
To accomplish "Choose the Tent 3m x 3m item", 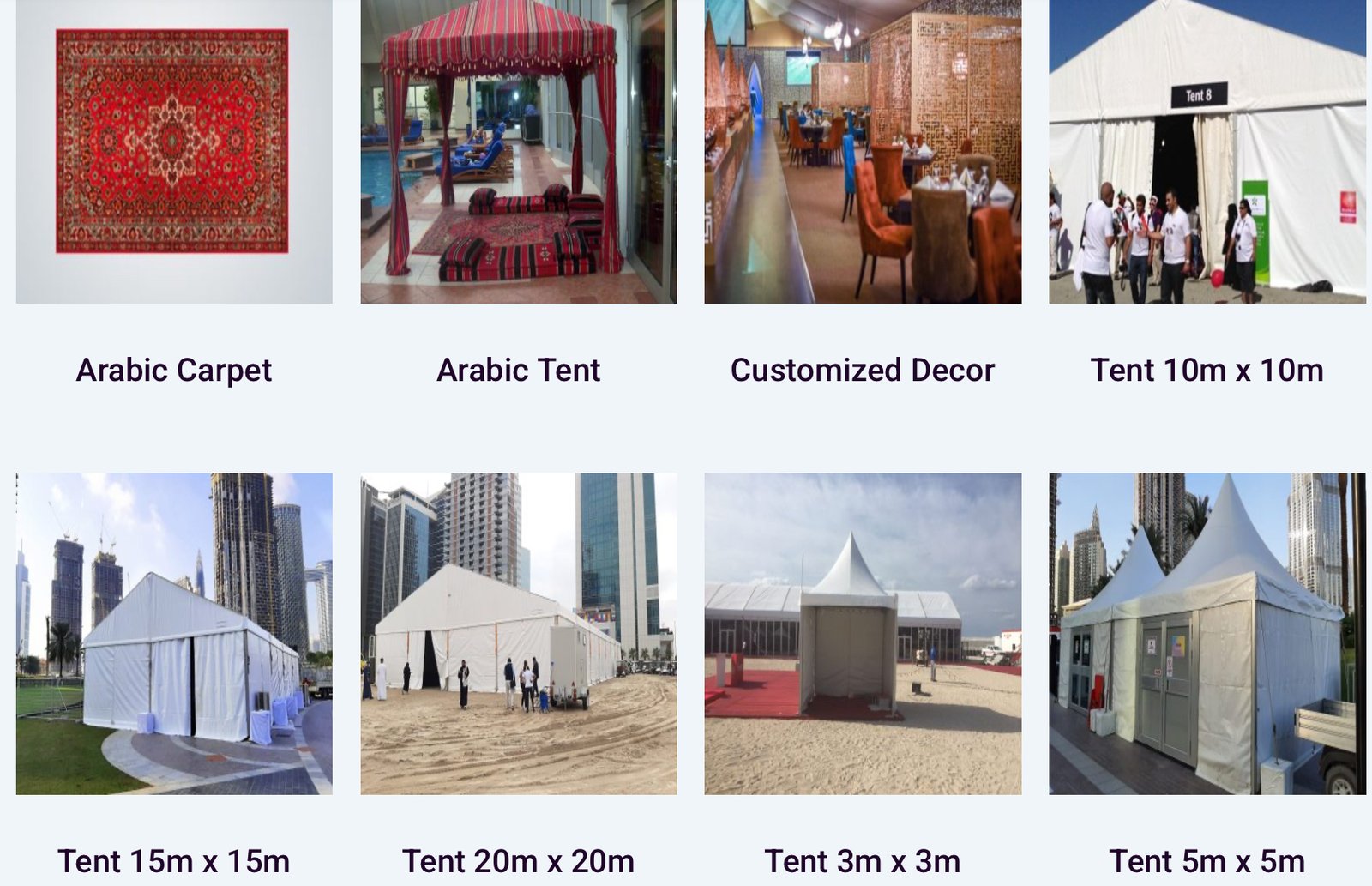I will (x=863, y=633).
